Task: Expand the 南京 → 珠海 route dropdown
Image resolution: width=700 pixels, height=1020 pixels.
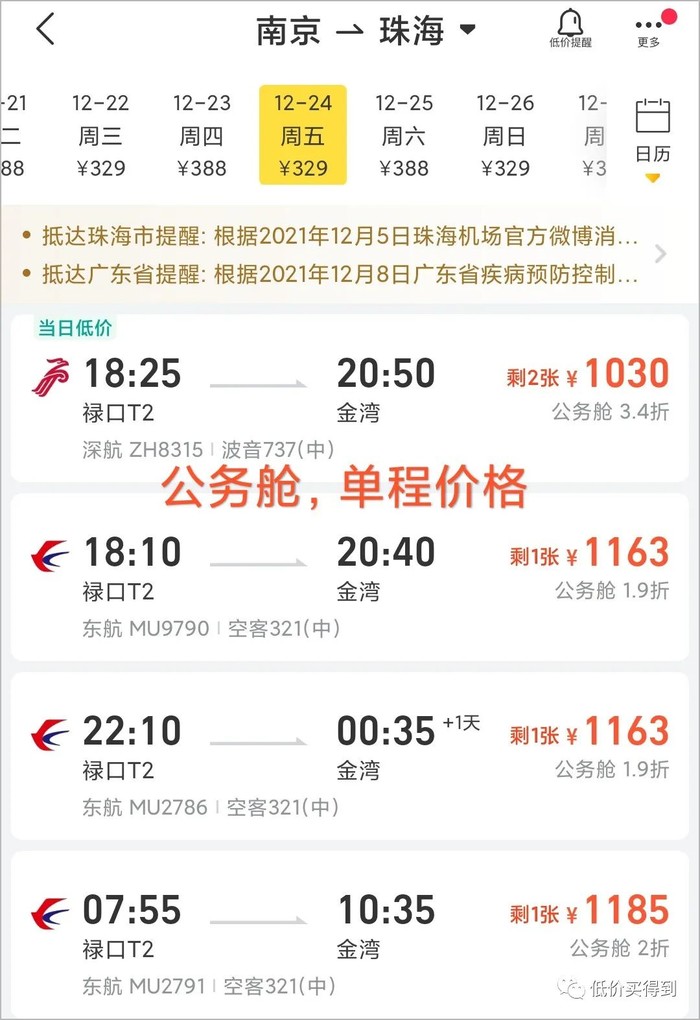Action: [x=366, y=31]
